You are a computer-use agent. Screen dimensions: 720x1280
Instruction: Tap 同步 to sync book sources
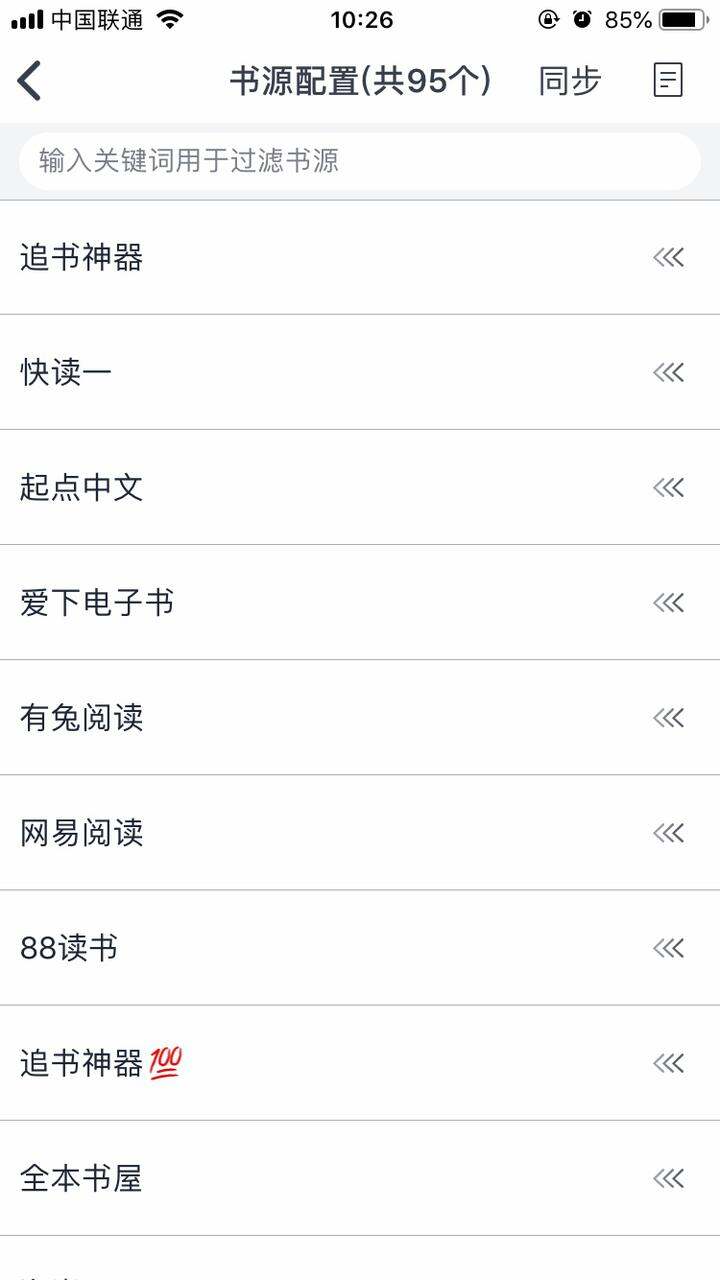tap(570, 81)
